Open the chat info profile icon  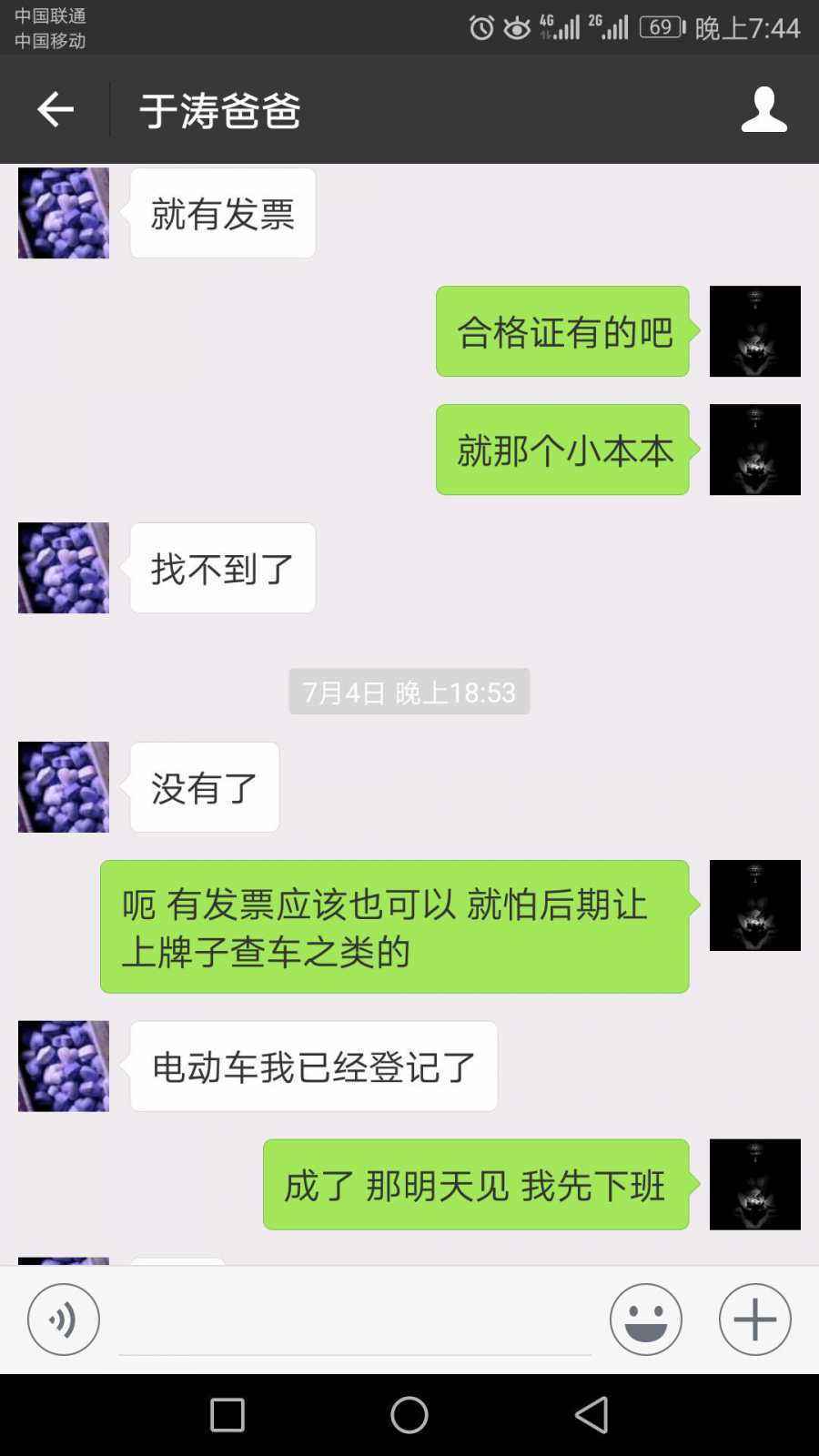(x=763, y=109)
